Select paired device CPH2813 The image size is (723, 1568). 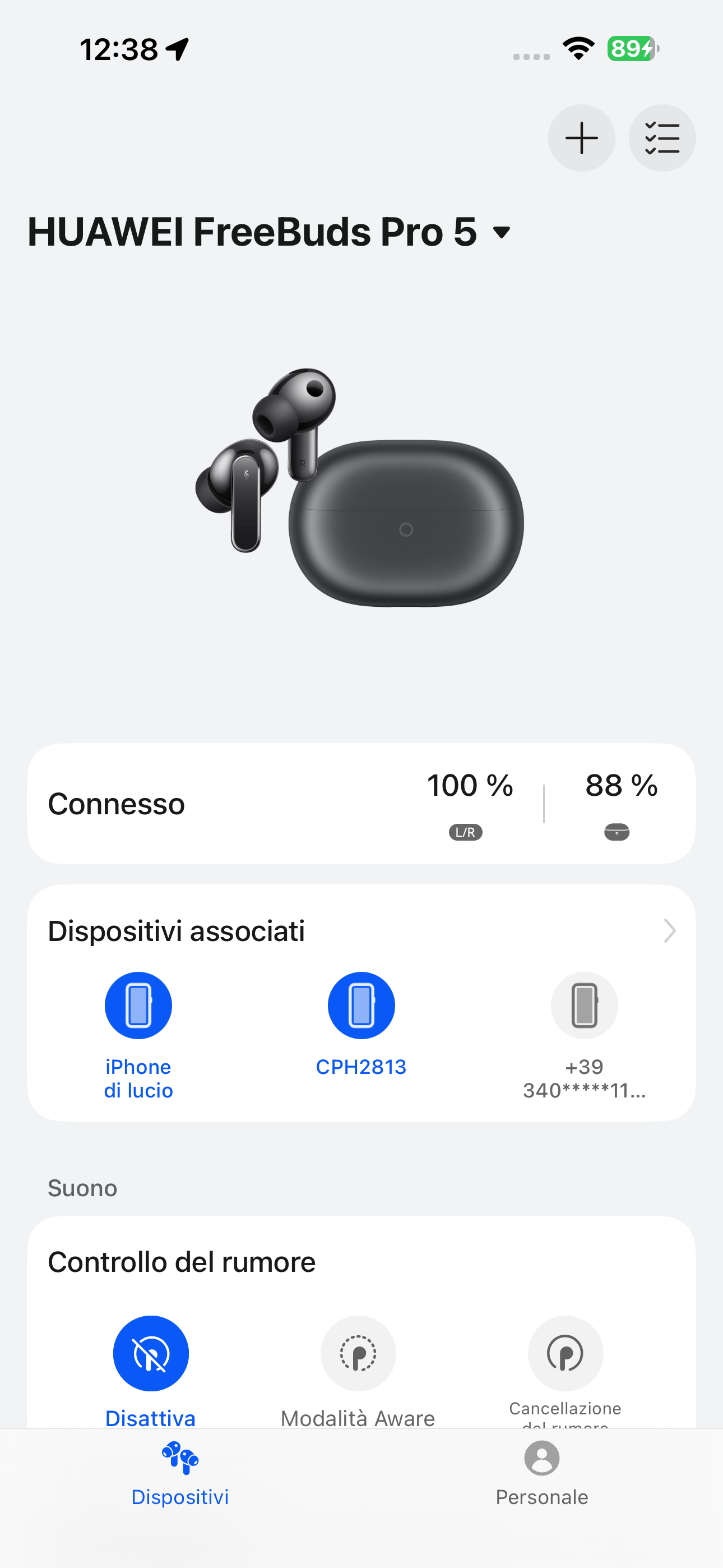coord(361,1006)
